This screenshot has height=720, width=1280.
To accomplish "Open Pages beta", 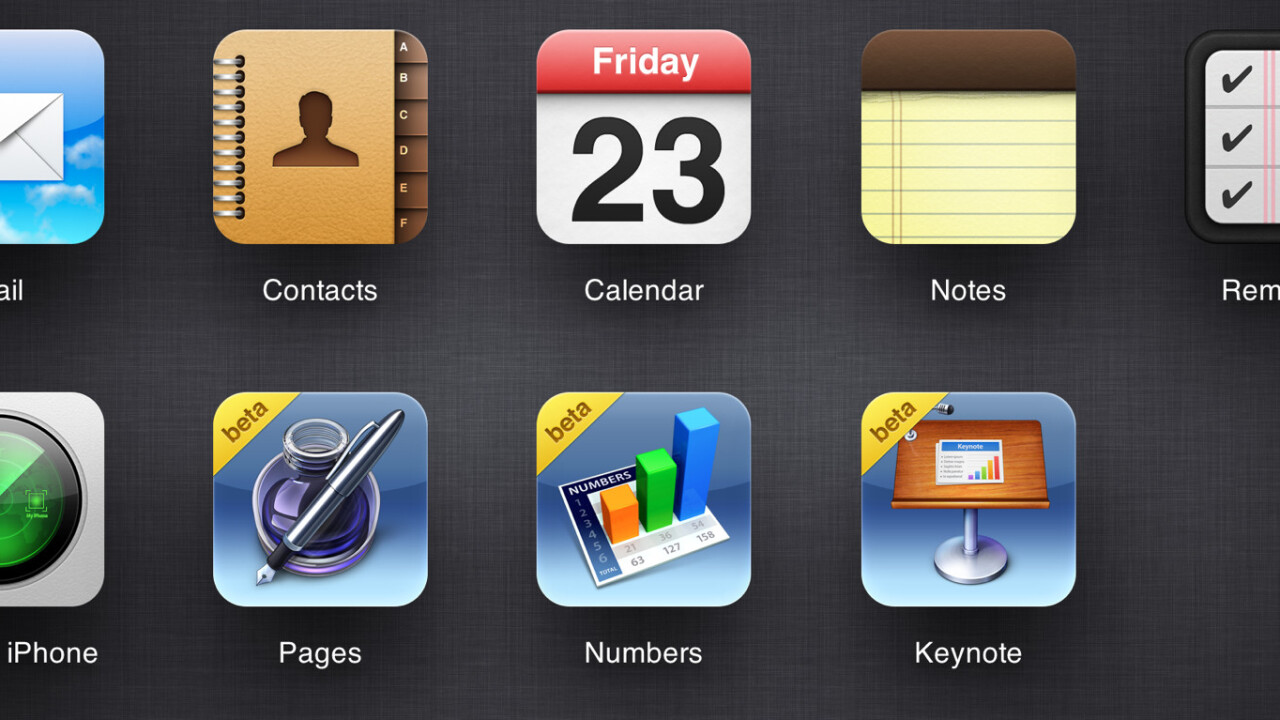I will point(320,499).
